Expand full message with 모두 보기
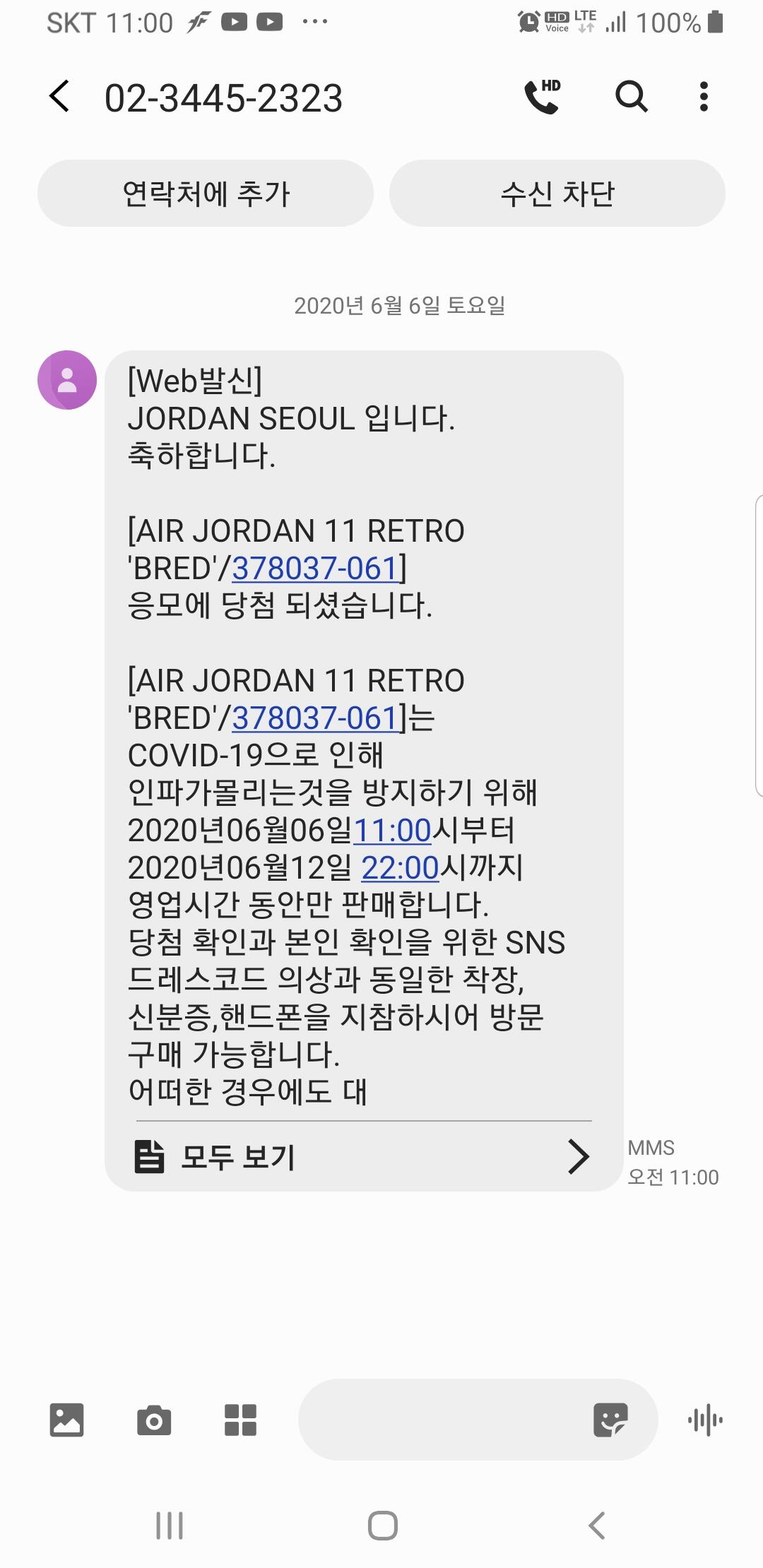 364,1157
